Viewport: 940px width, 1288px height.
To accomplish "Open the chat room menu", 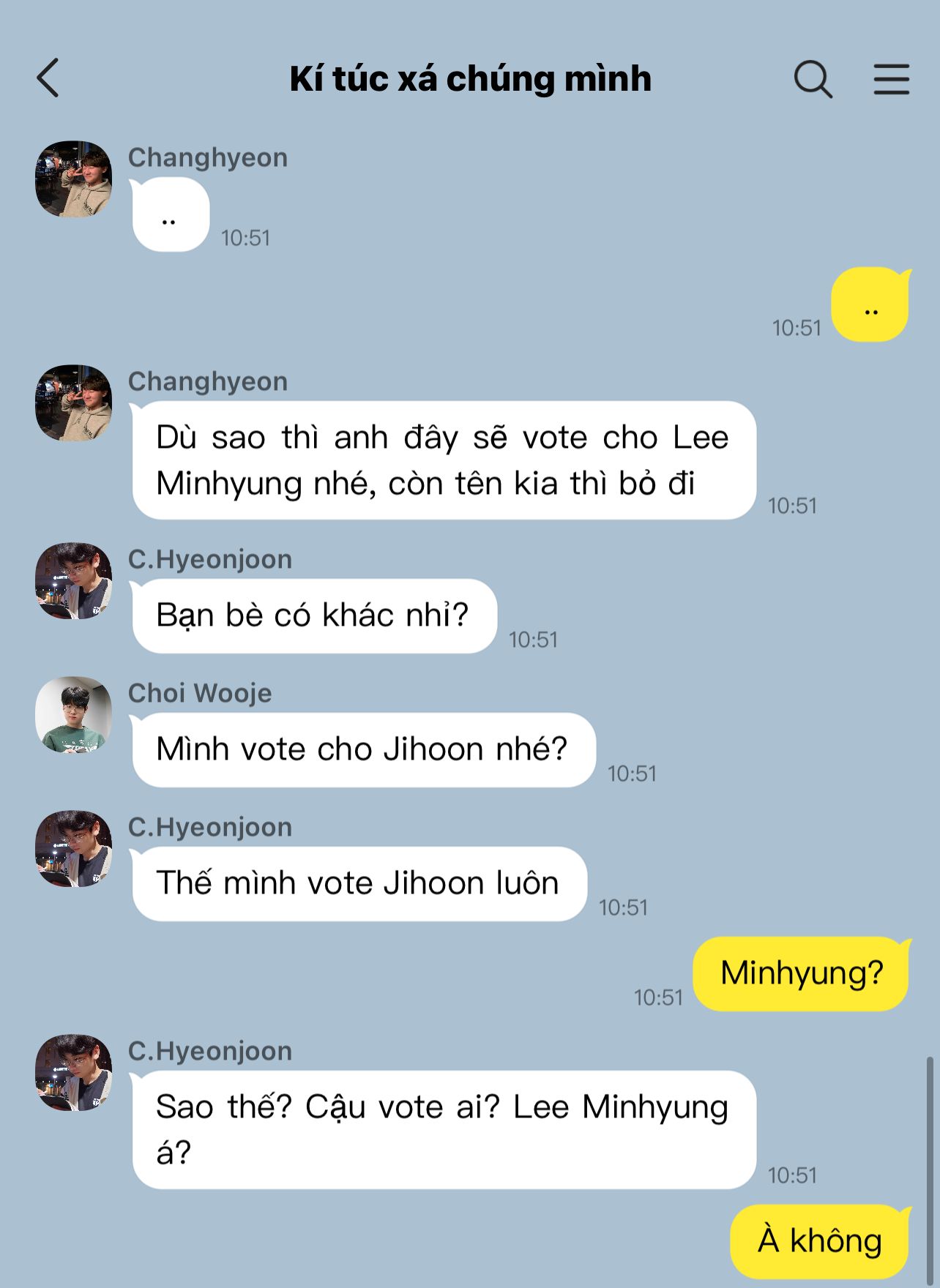I will click(x=891, y=78).
